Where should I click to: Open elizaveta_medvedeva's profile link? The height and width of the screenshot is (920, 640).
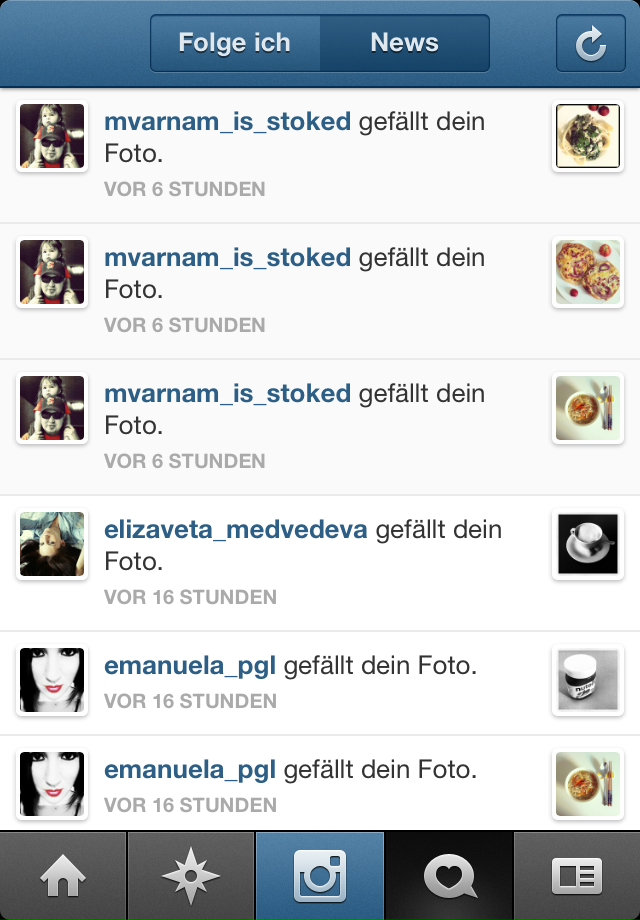pyautogui.click(x=236, y=529)
